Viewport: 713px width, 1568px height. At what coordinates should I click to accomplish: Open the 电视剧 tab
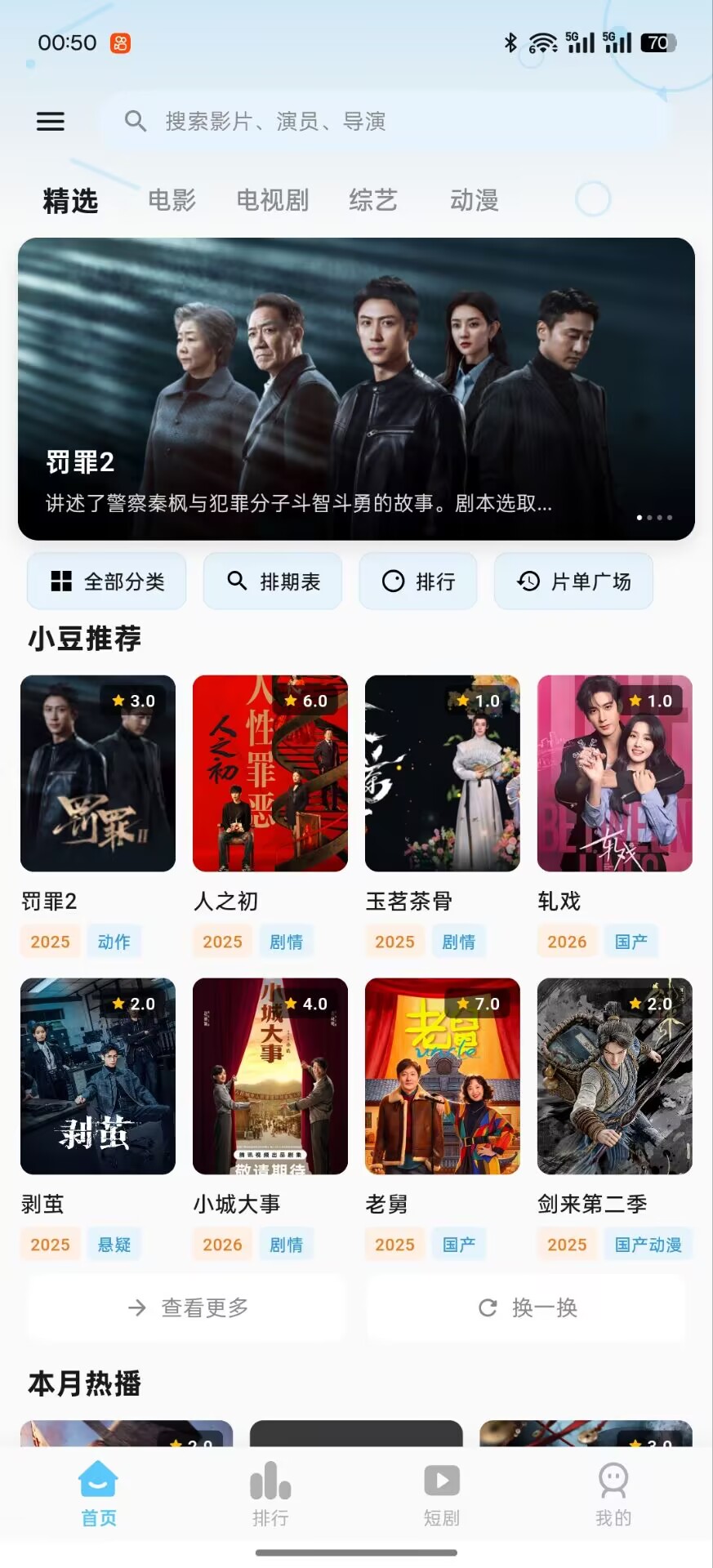pos(270,199)
